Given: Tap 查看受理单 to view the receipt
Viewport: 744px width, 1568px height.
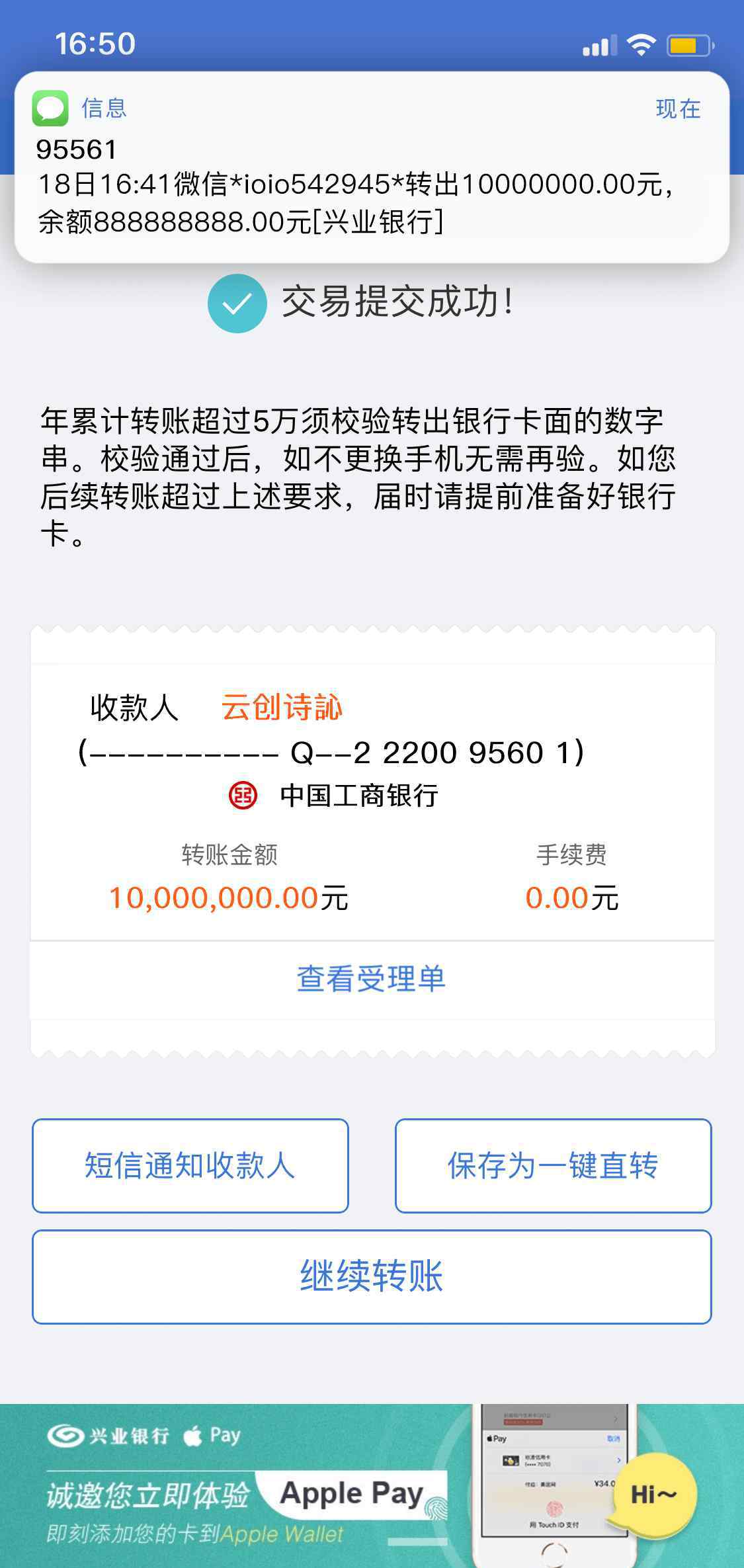Looking at the screenshot, I should [371, 979].
